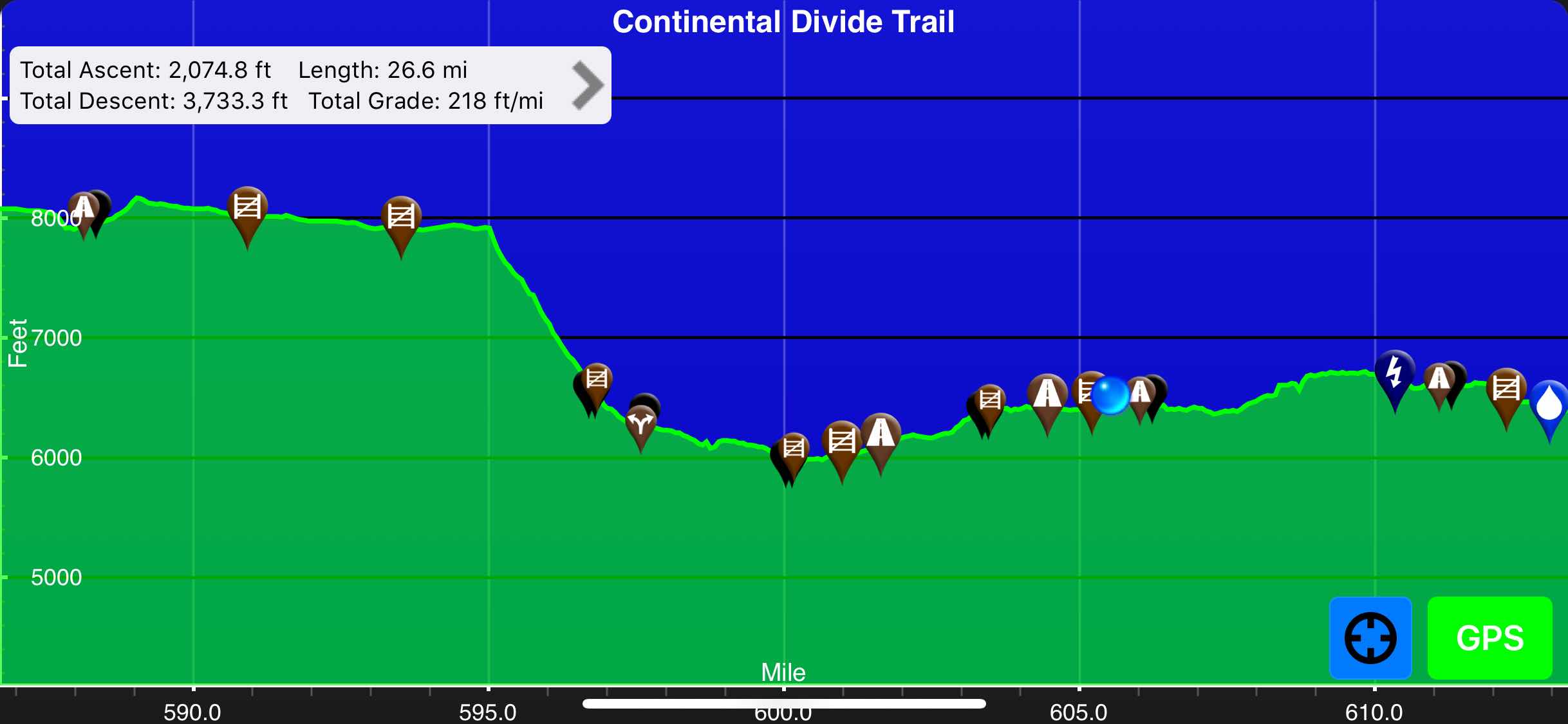Select the road marker near mile 601.5

pos(881,433)
